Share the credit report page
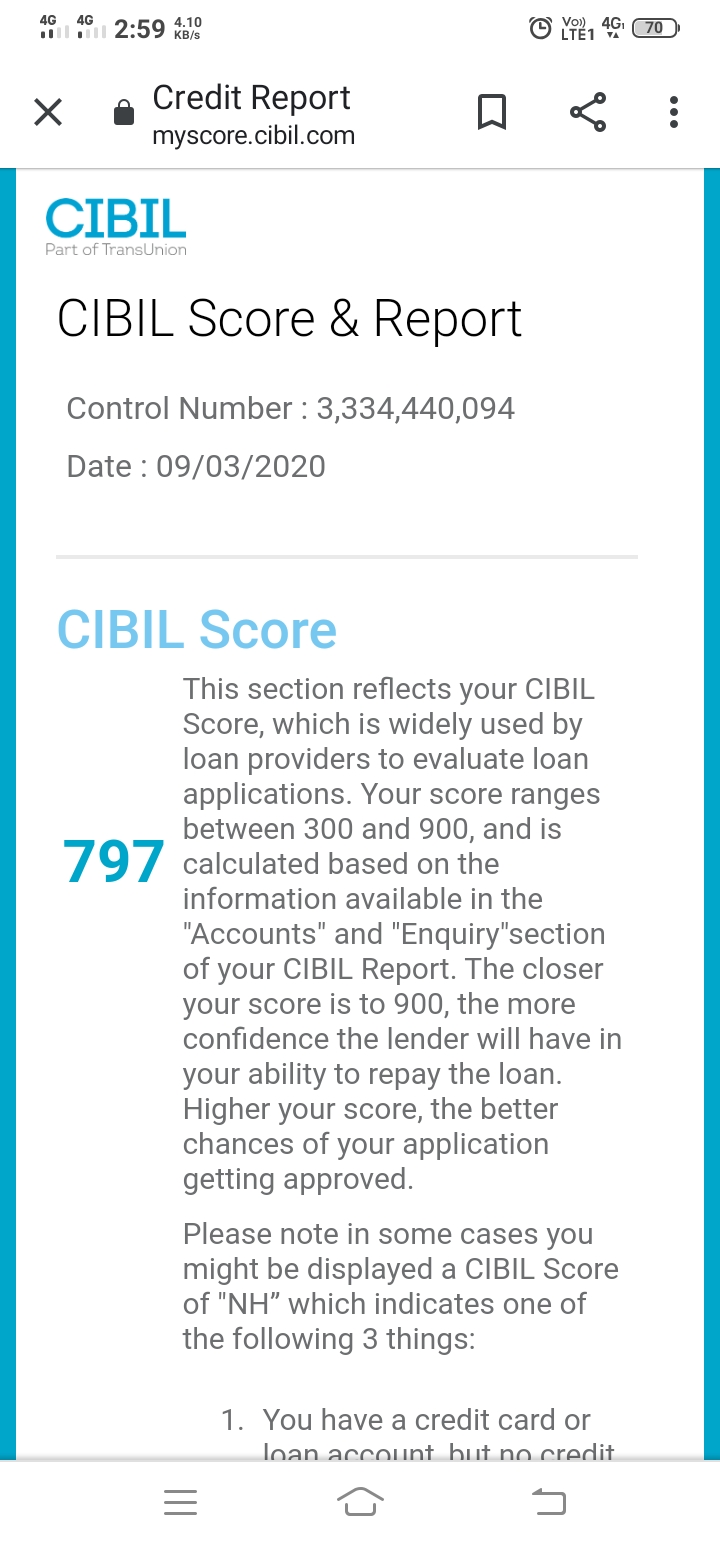This screenshot has height=1544, width=720. coord(588,112)
